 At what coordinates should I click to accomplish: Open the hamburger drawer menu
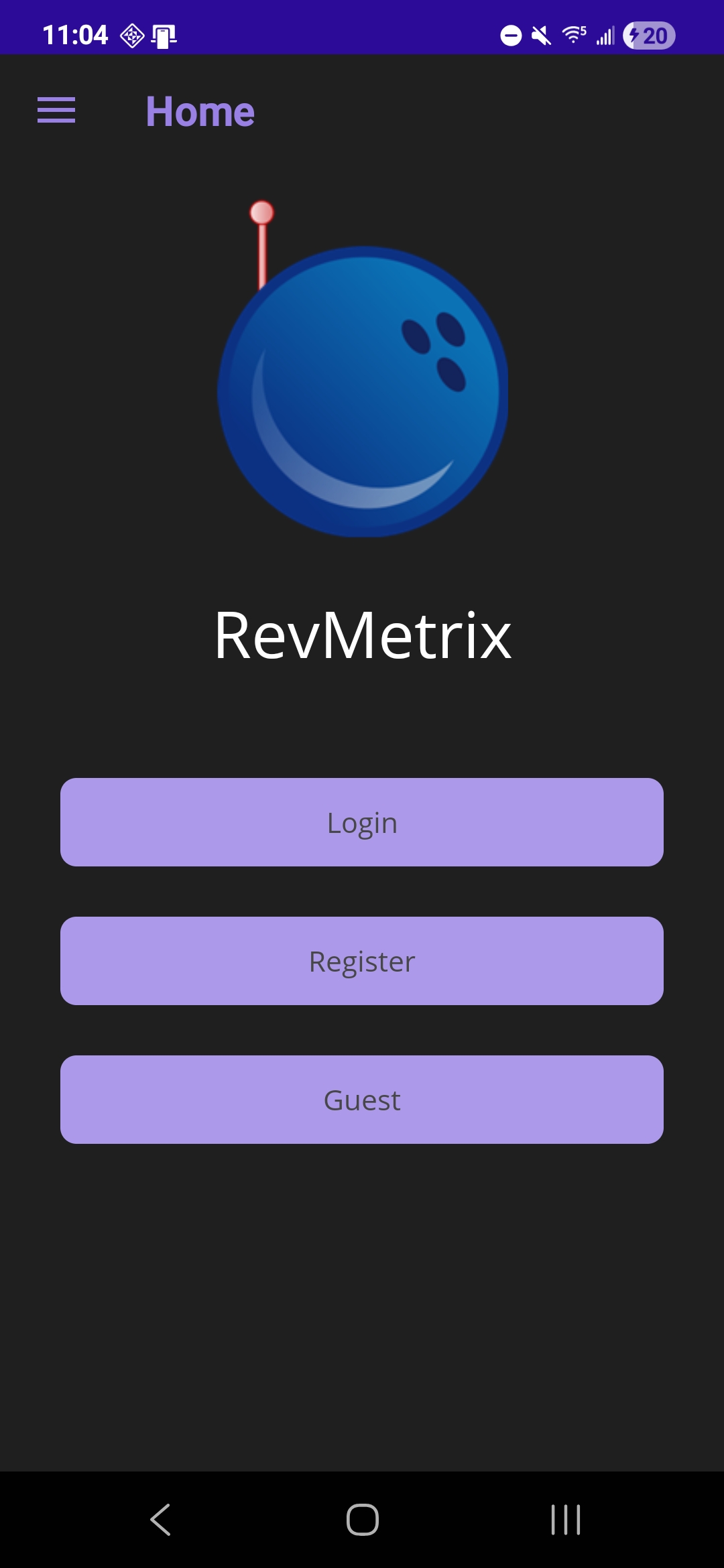pos(56,111)
